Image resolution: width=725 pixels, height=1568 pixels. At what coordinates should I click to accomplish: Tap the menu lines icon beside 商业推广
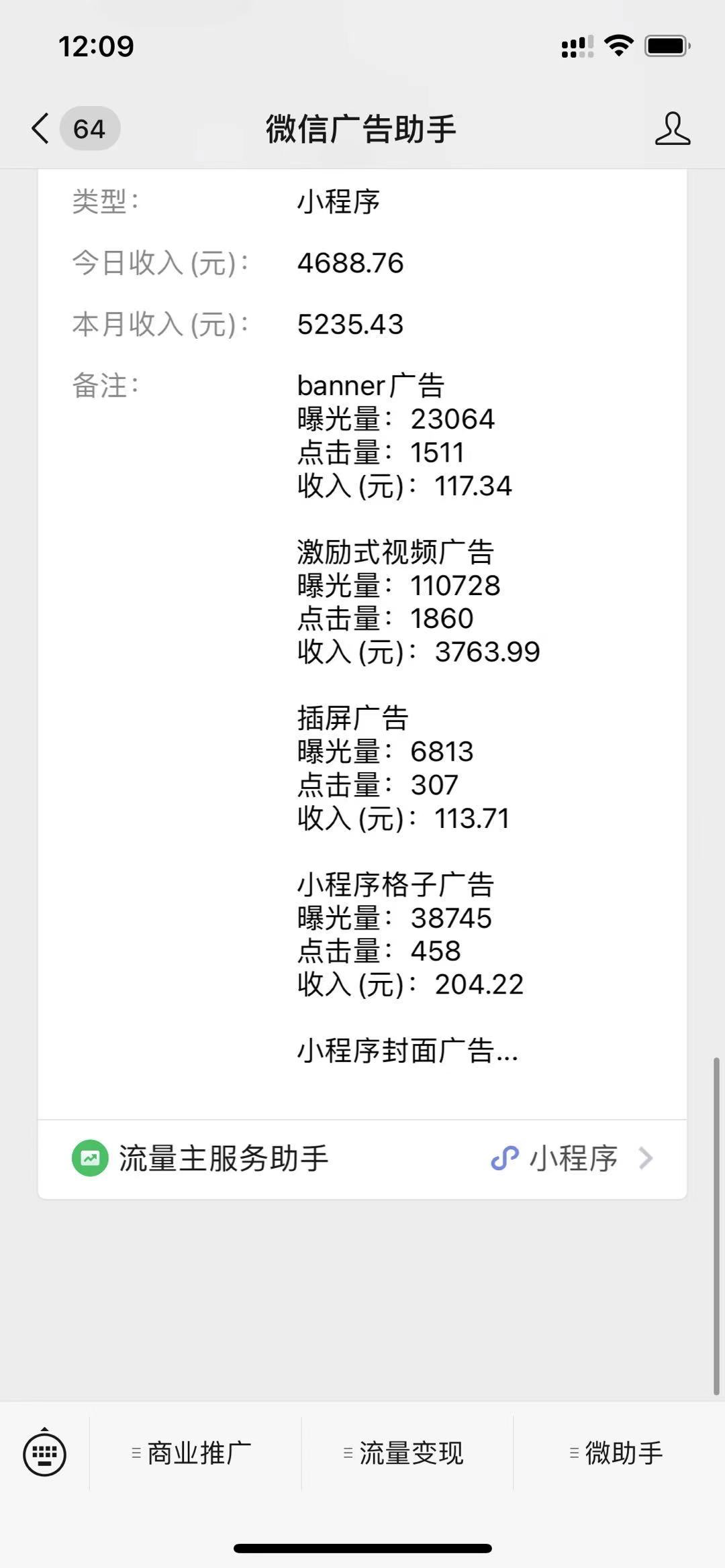point(135,1451)
